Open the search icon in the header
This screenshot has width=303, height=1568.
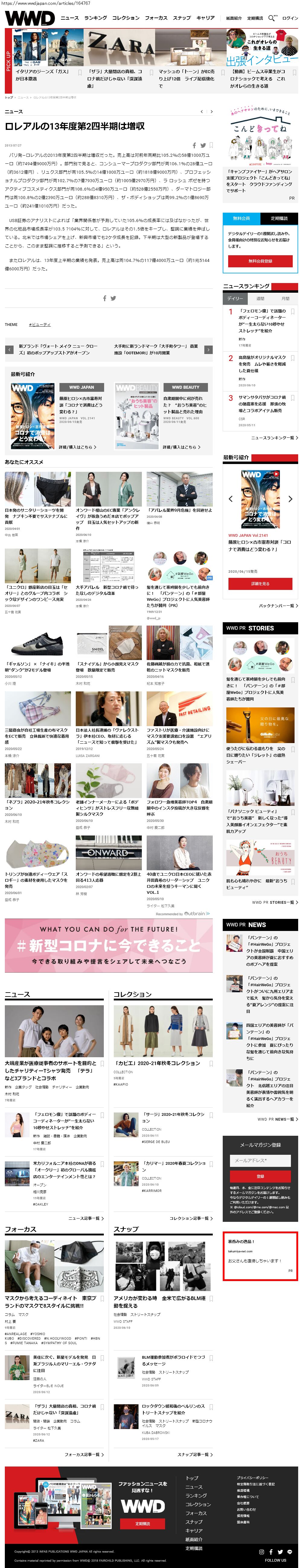(271, 18)
